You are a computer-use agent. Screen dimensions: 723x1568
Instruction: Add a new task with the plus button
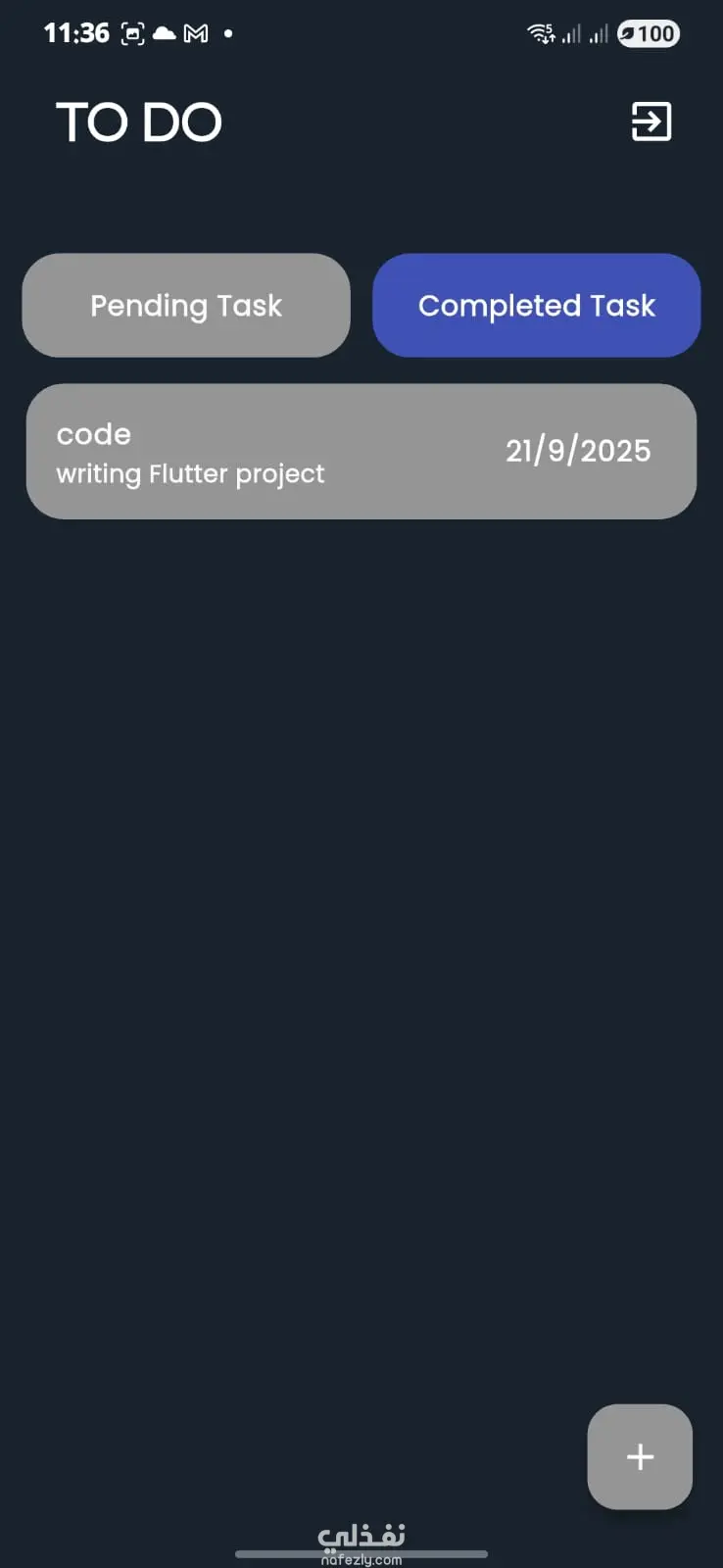pos(640,1456)
